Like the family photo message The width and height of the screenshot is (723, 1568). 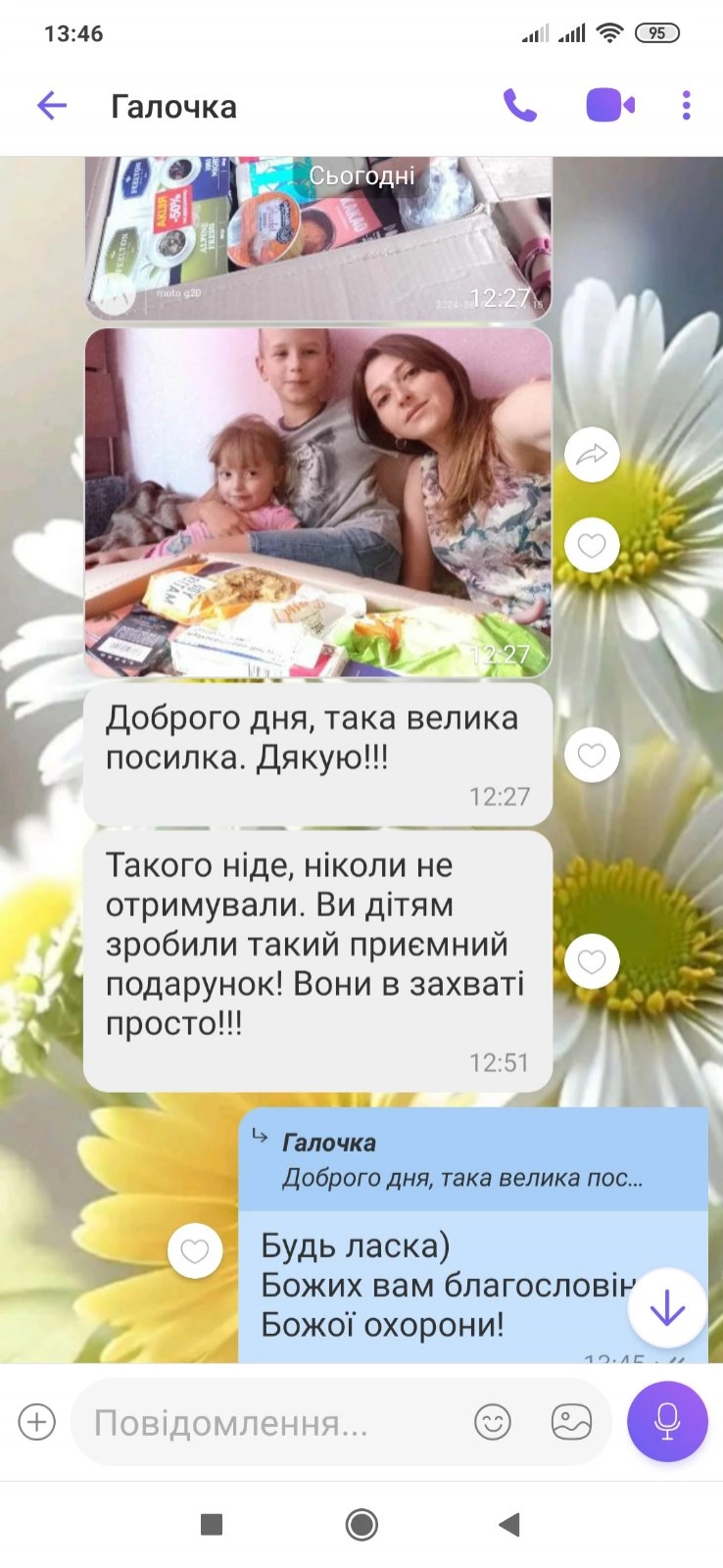pos(592,545)
